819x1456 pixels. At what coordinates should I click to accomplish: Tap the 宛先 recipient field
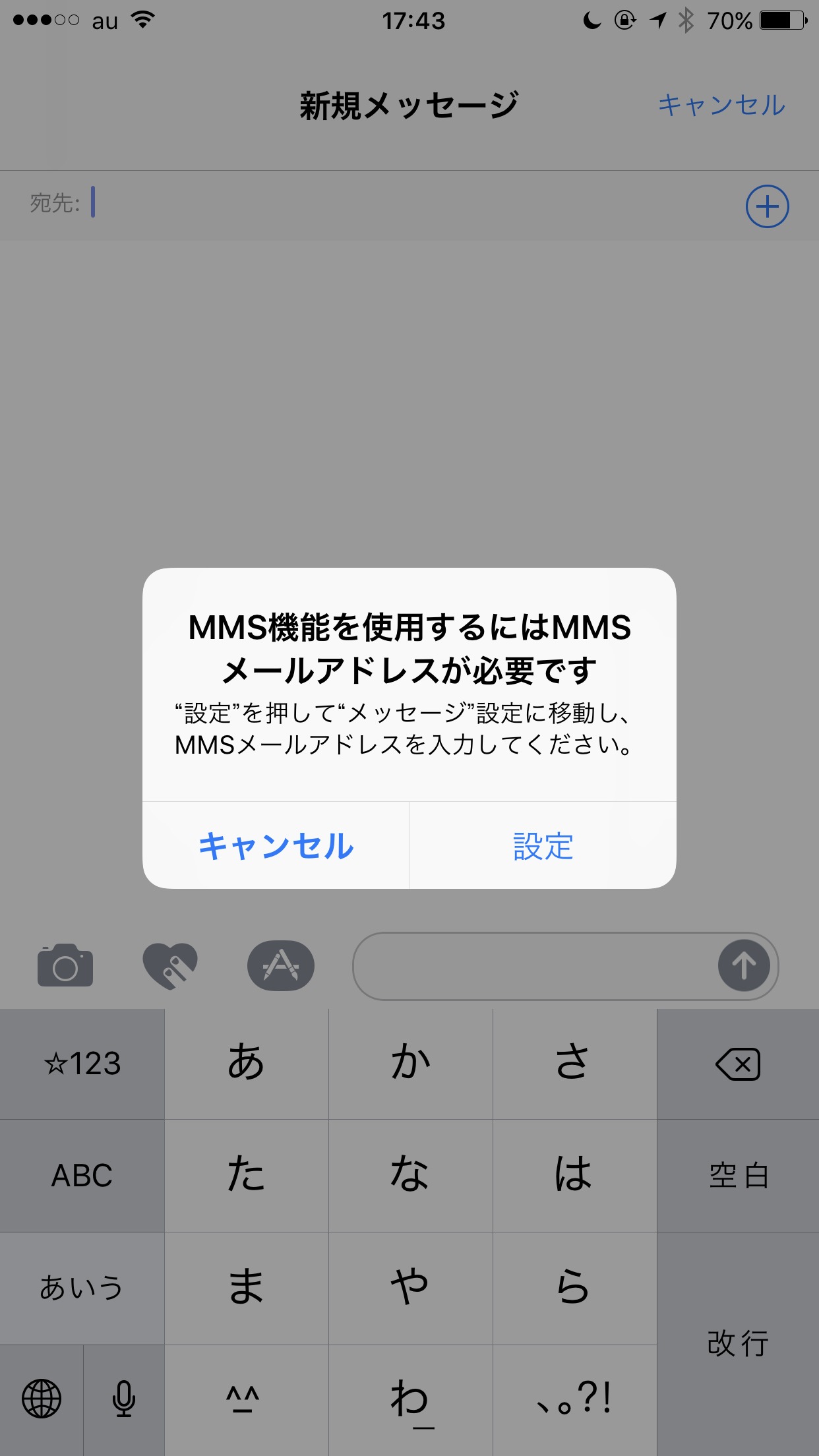tap(396, 203)
